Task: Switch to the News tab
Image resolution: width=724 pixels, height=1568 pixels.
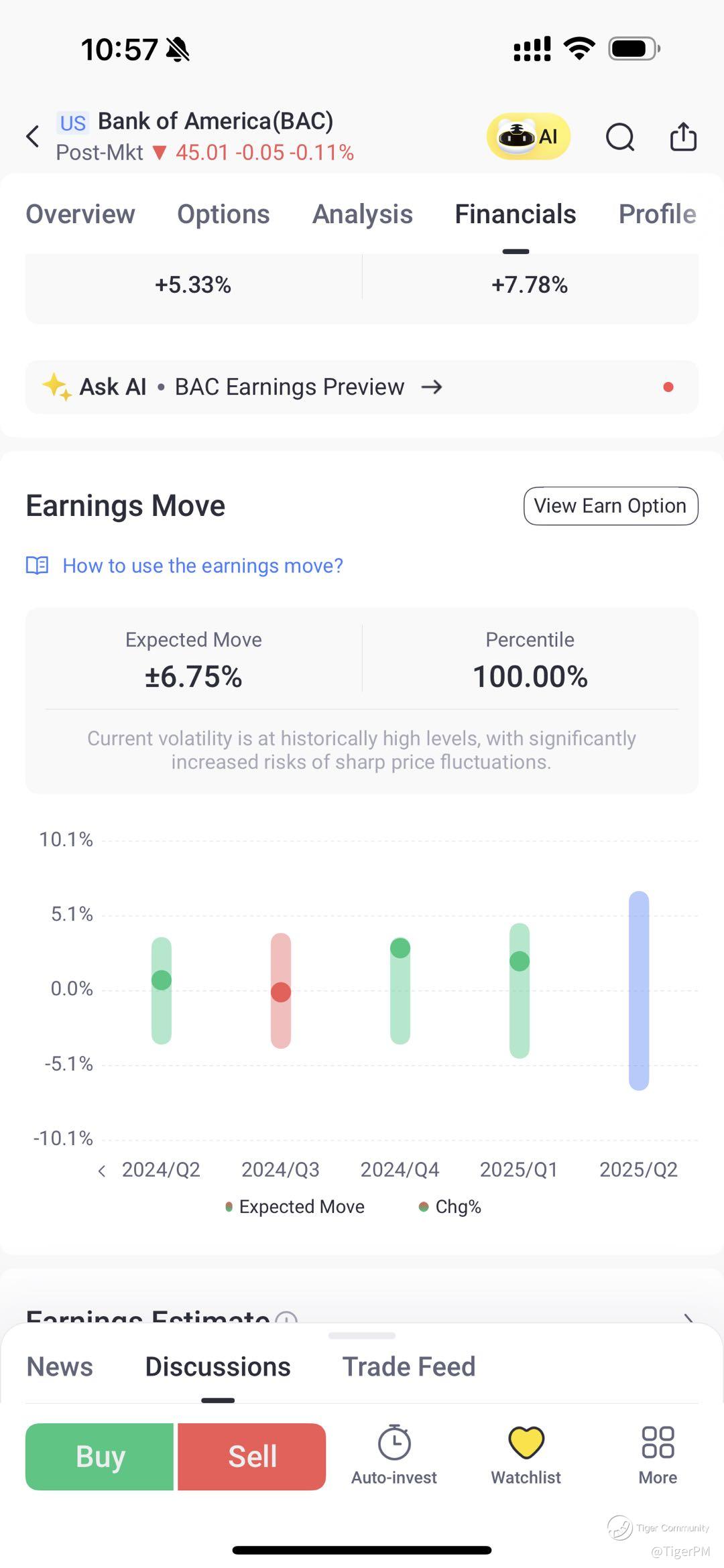Action: (x=60, y=1367)
